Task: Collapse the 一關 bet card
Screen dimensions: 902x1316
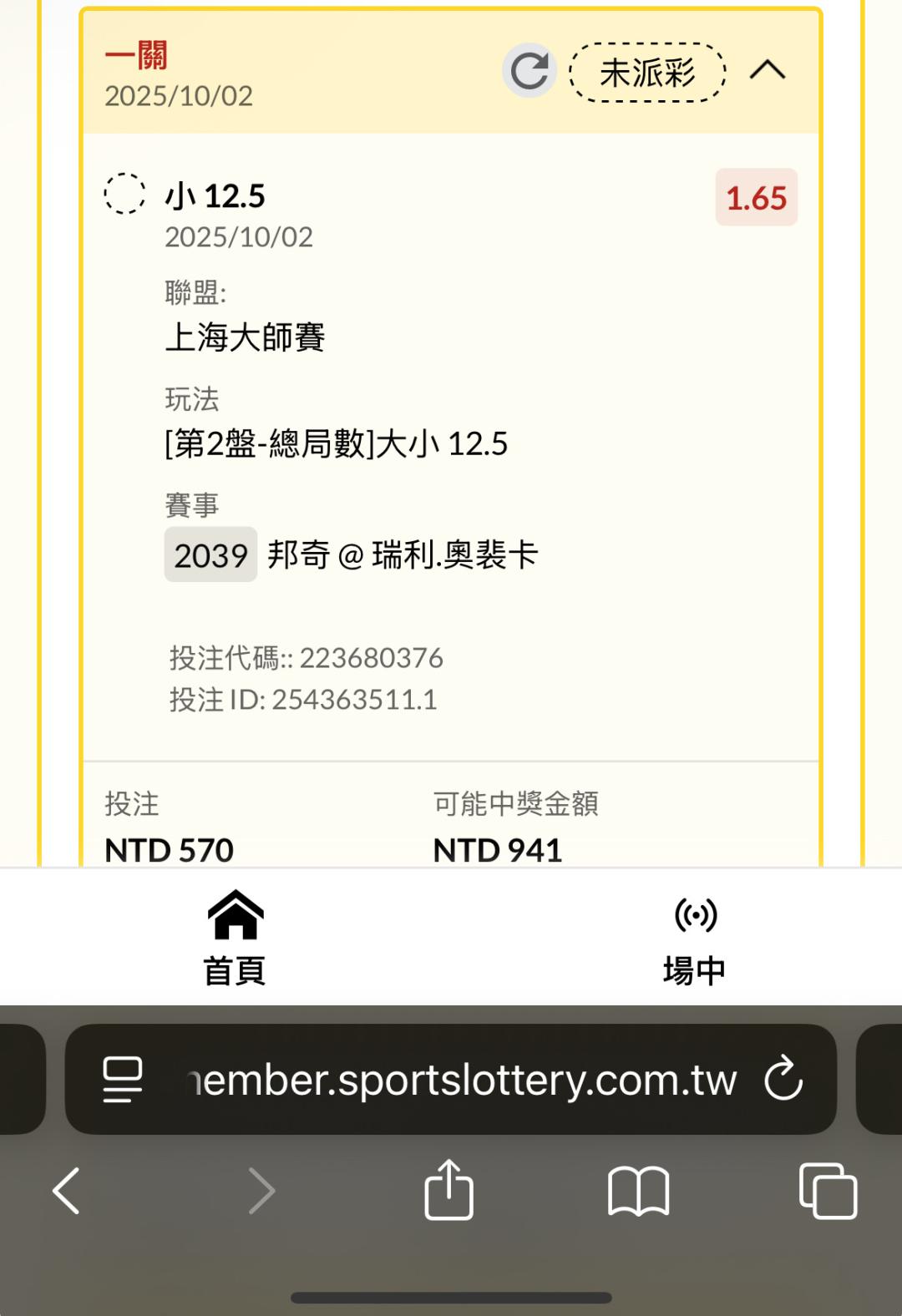Action: [x=768, y=71]
